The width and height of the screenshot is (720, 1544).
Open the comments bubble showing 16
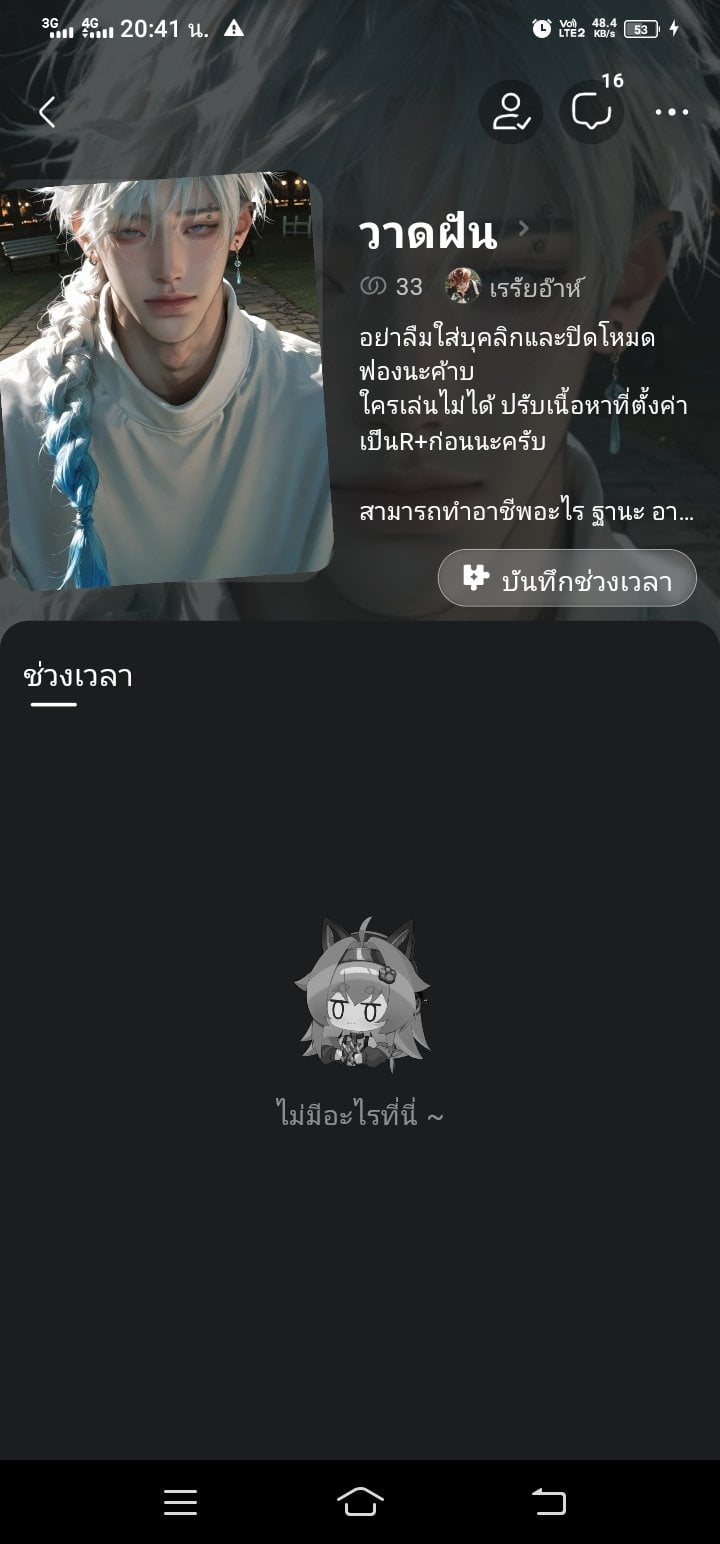(x=592, y=112)
